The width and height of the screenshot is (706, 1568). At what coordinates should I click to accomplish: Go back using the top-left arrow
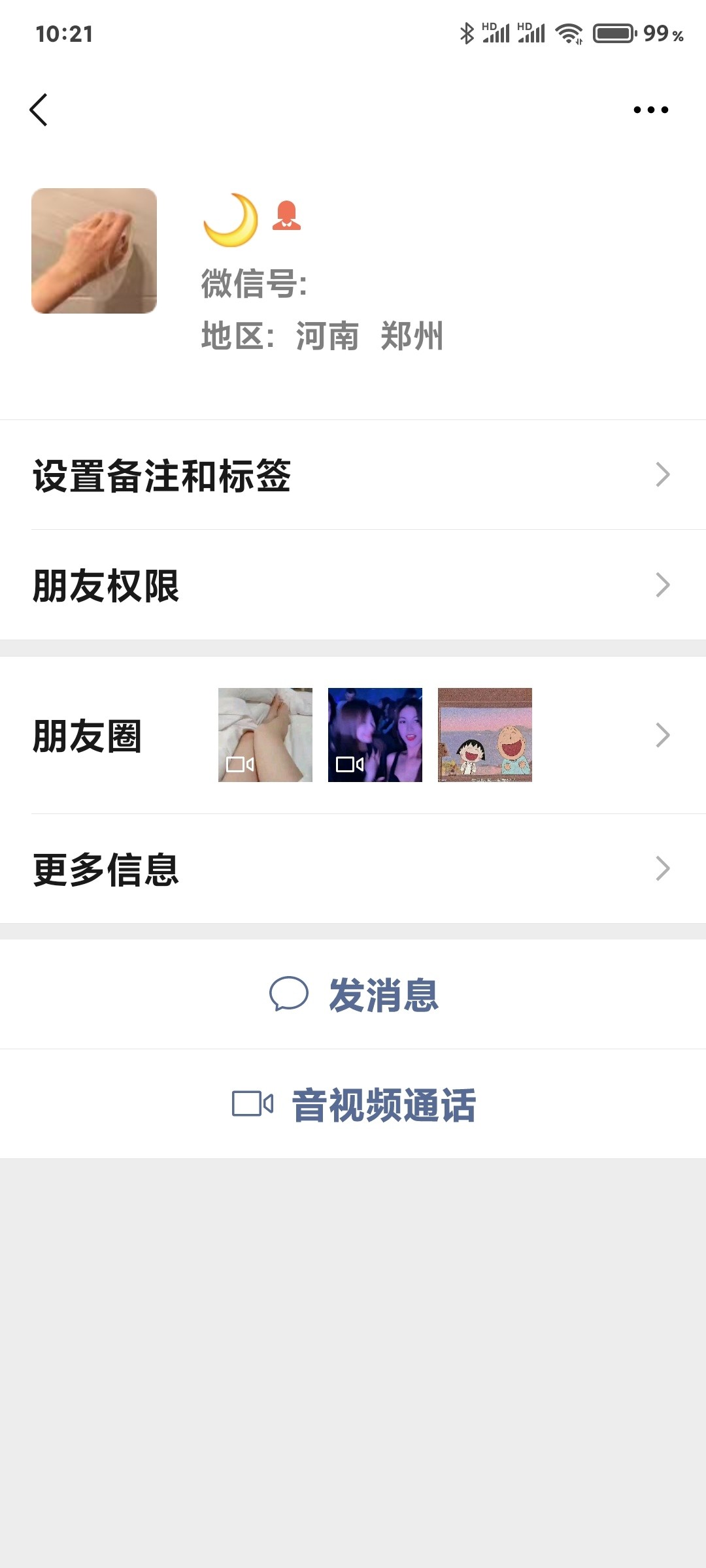39,110
